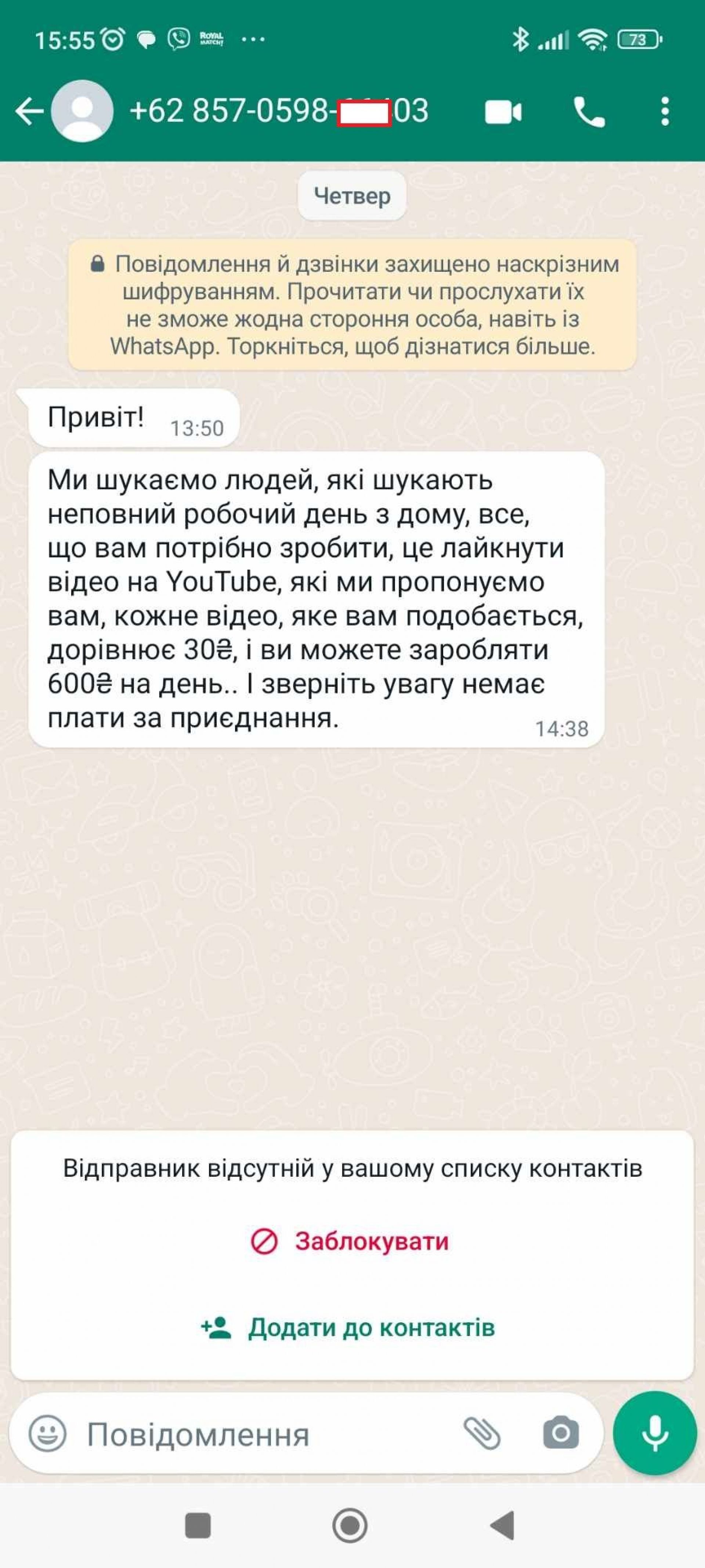Viewport: 705px width, 1568px height.
Task: Open contact info for +62 857-0598 number
Action: pyautogui.click(x=279, y=112)
